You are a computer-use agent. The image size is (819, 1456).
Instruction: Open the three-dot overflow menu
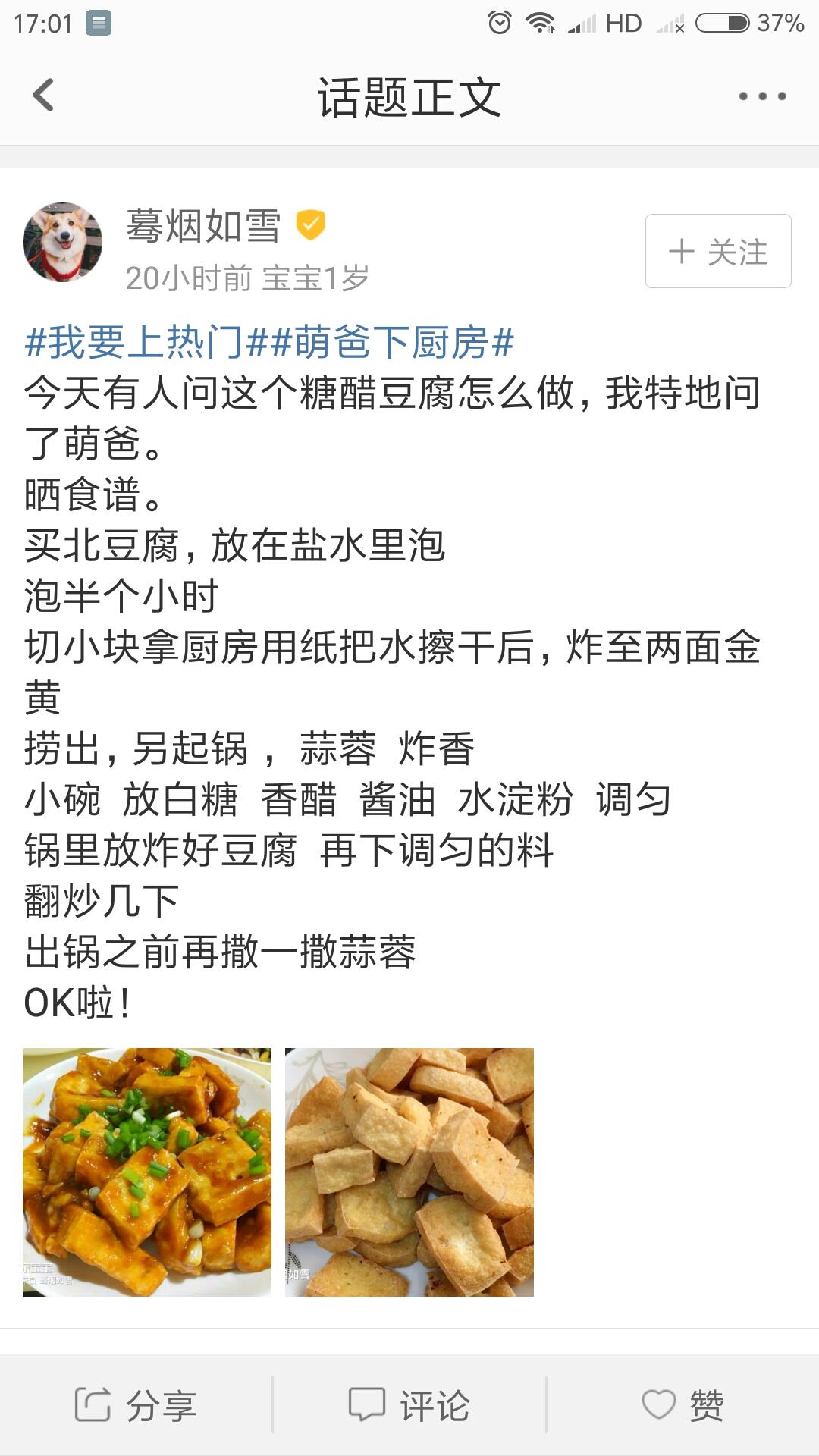[762, 96]
